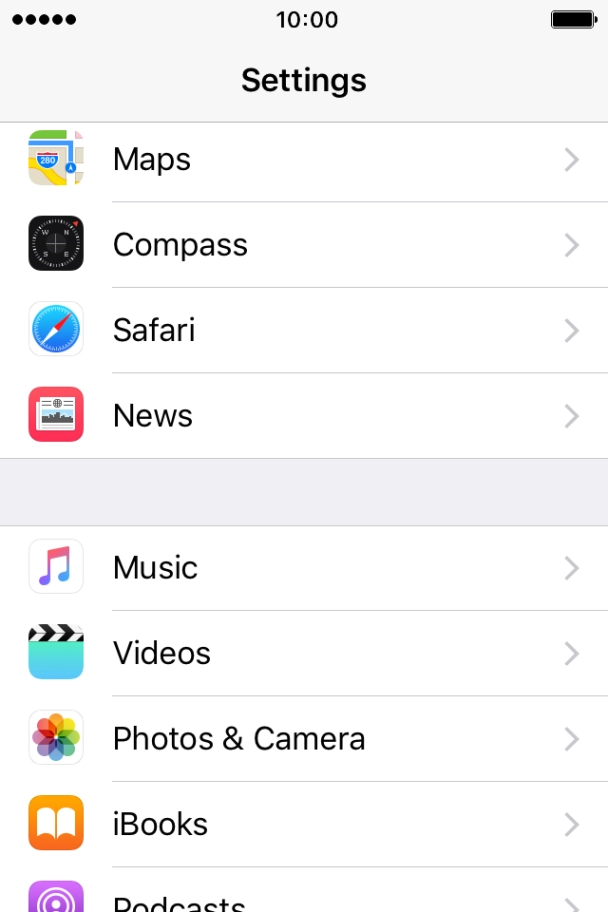608x912 pixels.
Task: Open the Podcasts settings row
Action: [304, 898]
